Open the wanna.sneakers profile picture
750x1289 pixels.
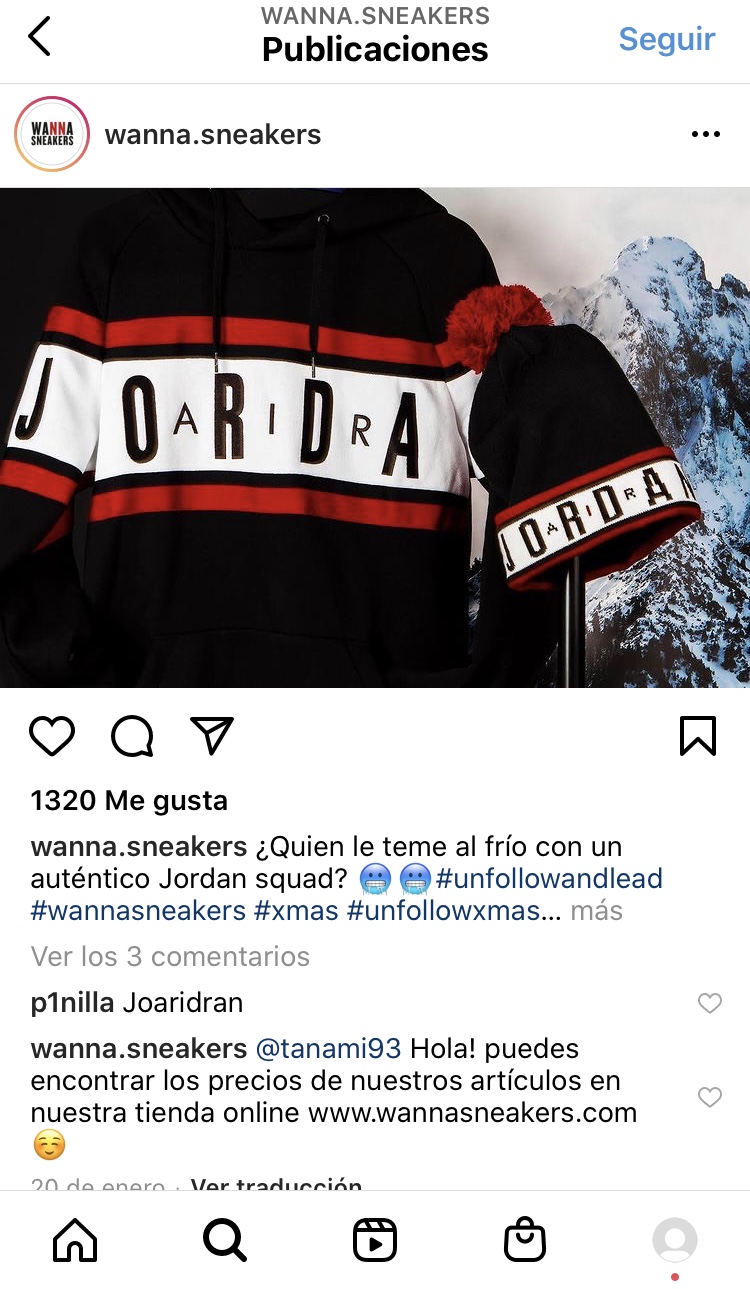pyautogui.click(x=52, y=134)
